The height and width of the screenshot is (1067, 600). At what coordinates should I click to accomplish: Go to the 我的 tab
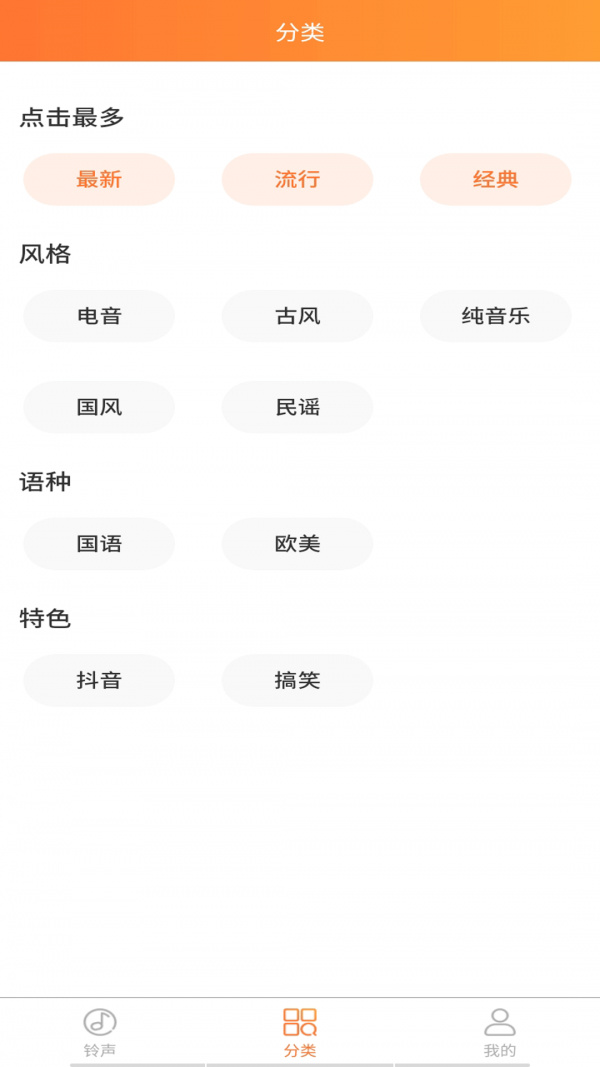(x=500, y=1033)
